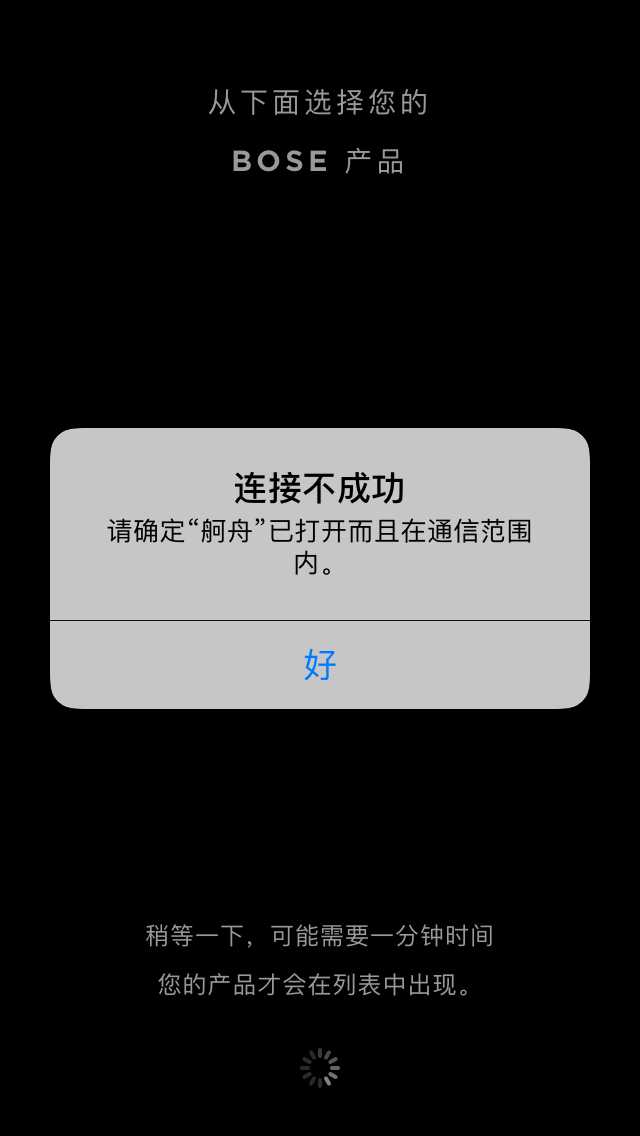
Task: Dismiss the connection failed alert with 好
Action: [320, 664]
